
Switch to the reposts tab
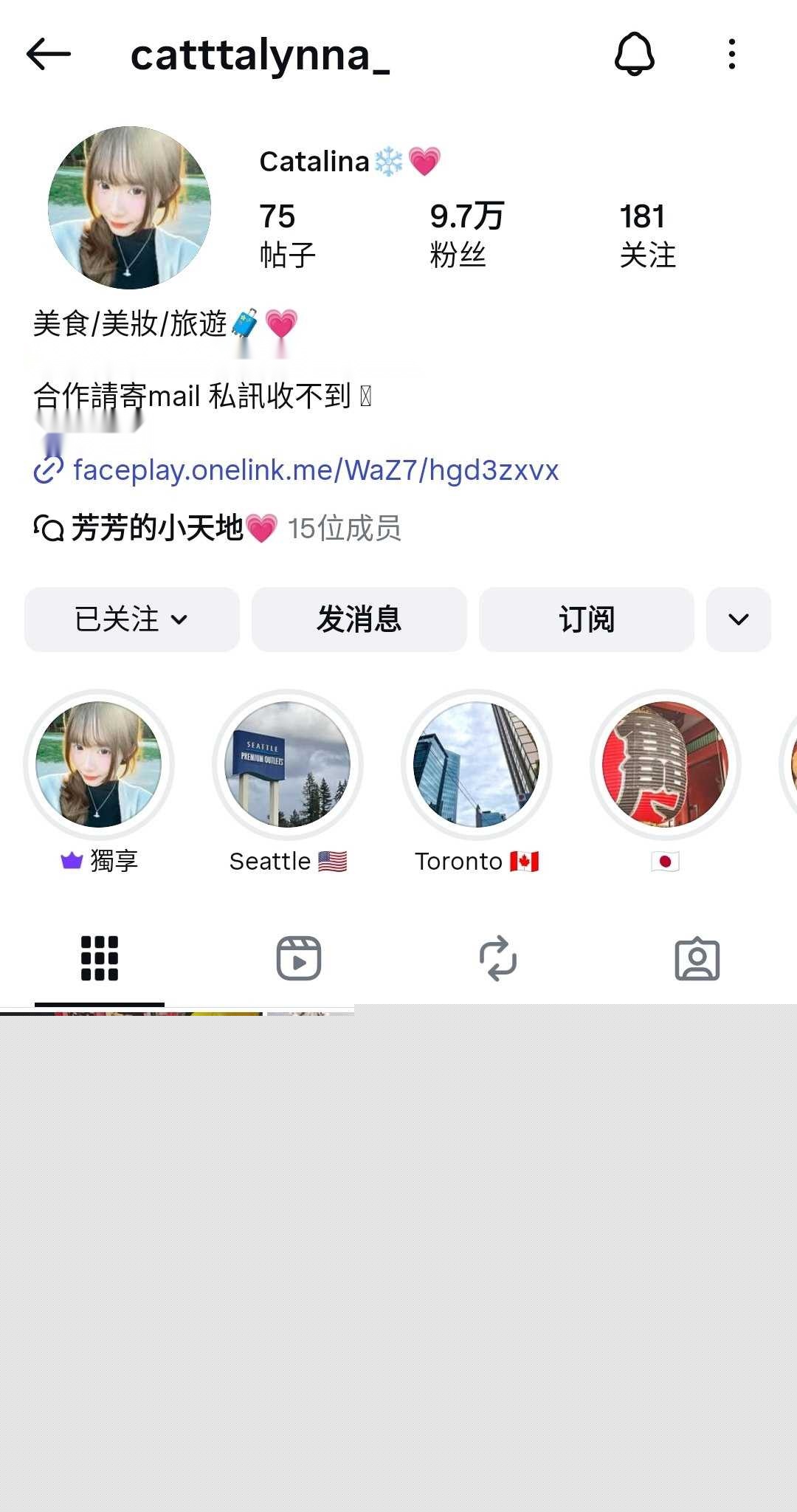pyautogui.click(x=498, y=958)
